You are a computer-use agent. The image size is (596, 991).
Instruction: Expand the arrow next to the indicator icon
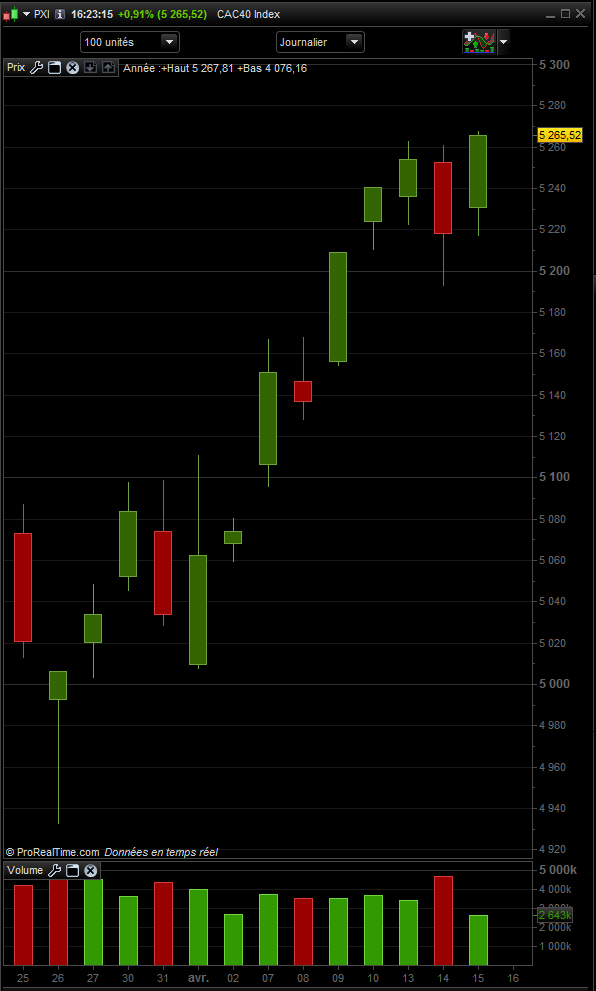coord(503,42)
